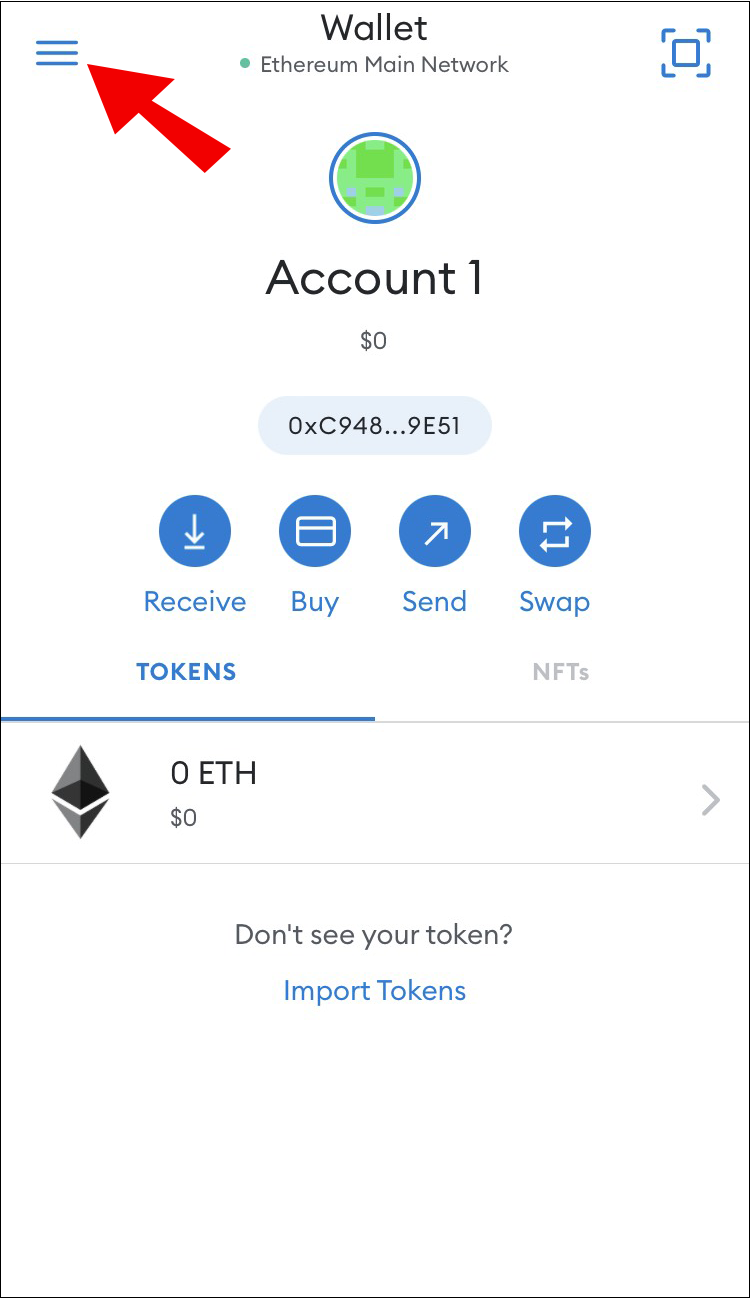Image resolution: width=750 pixels, height=1298 pixels.
Task: Open the 0 ETH token row
Action: (x=375, y=792)
